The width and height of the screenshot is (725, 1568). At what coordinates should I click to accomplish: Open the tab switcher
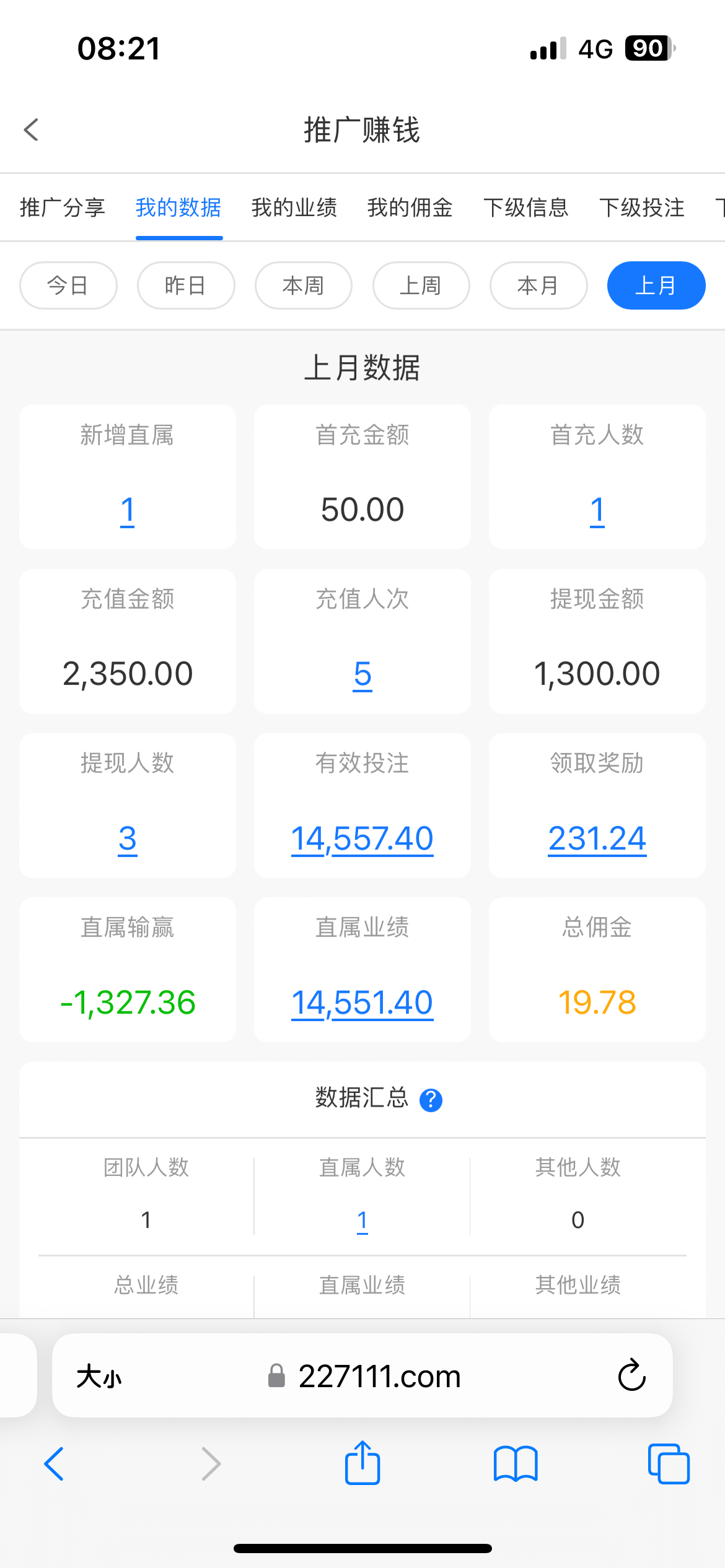pyautogui.click(x=669, y=1465)
